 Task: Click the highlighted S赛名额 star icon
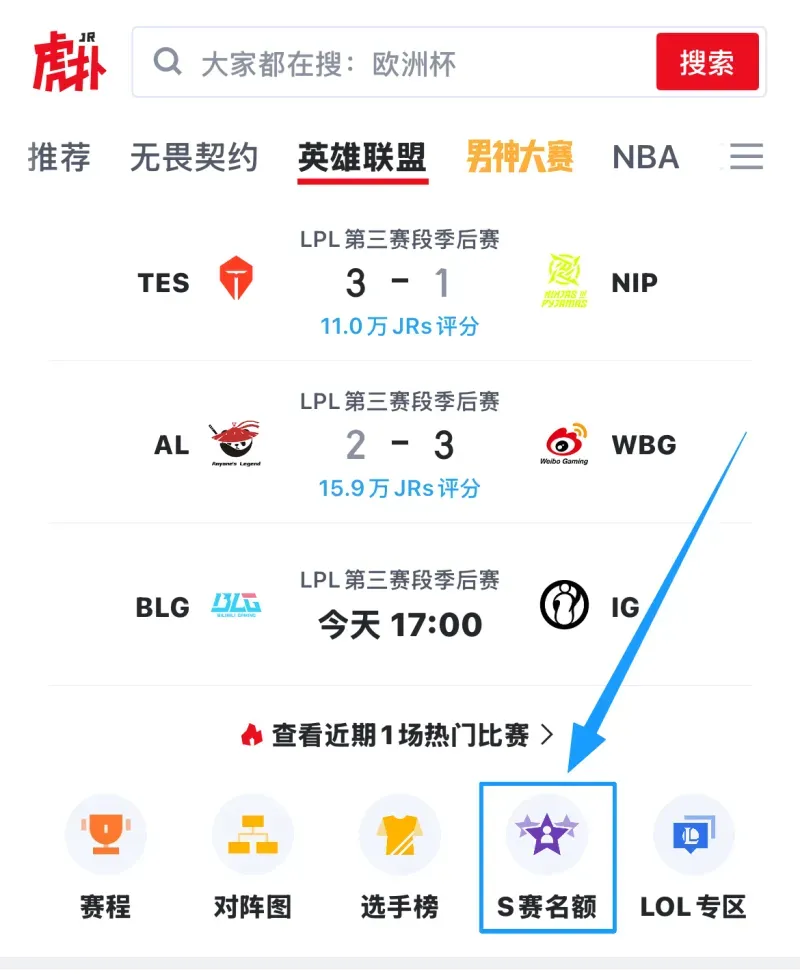point(547,835)
